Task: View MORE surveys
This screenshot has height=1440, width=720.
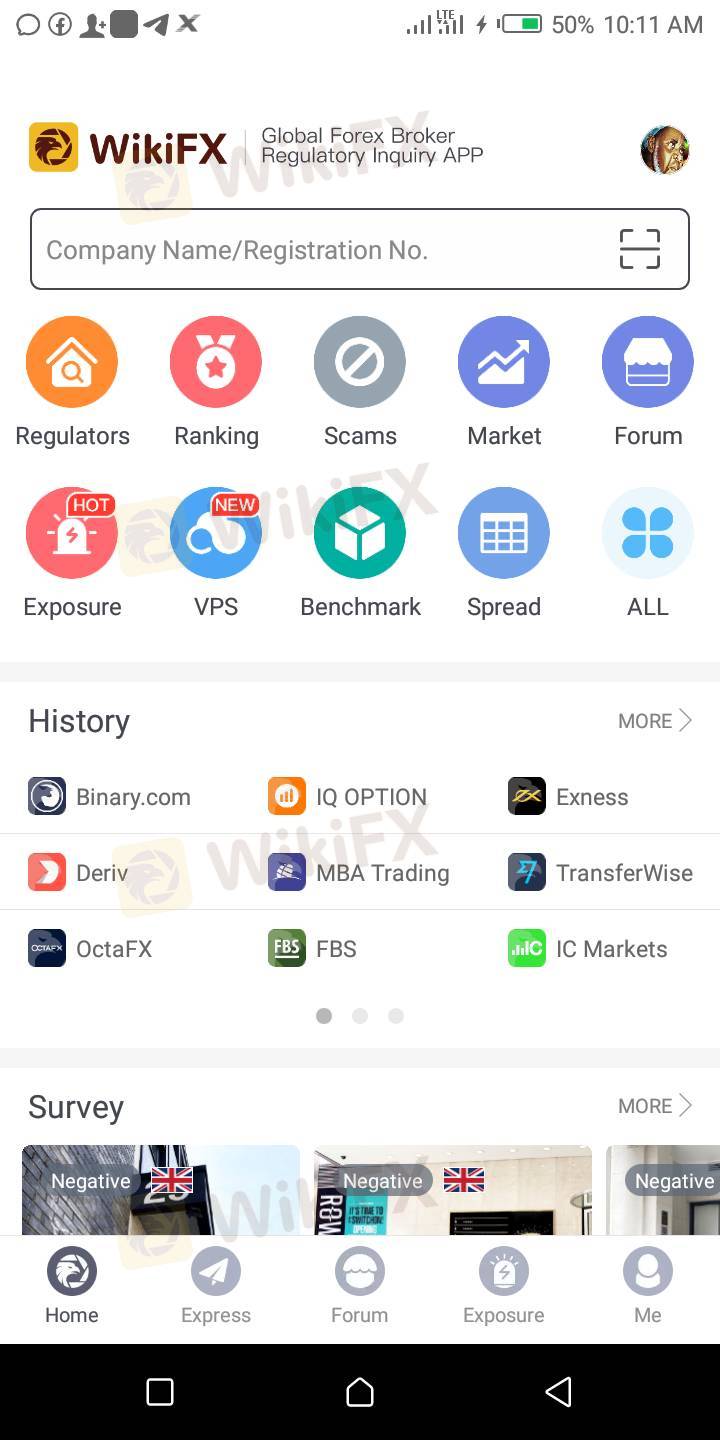Action: tap(655, 1106)
